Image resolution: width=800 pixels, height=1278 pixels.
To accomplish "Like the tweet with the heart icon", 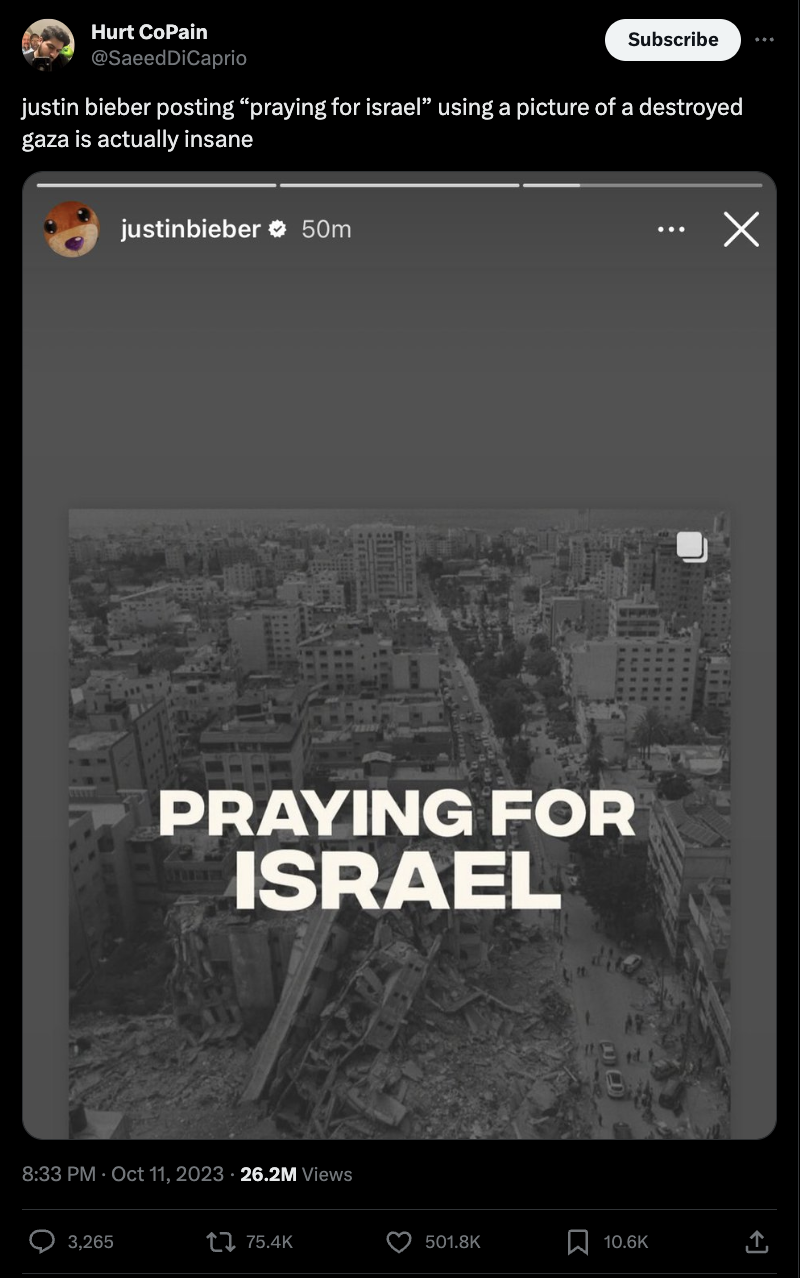I will pos(399,1241).
